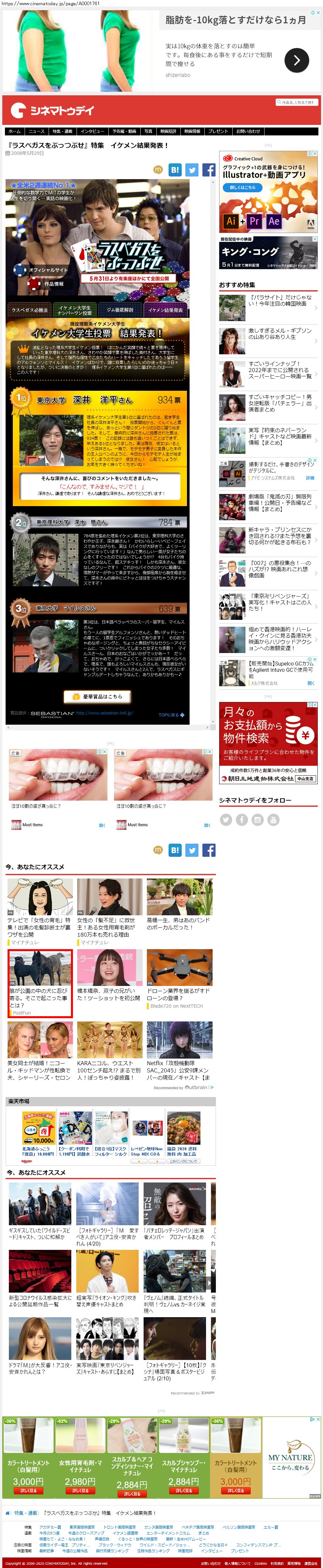323x1568 pixels.
Task: Switch to the ラスベガス必勝法 tab
Action: [x=29, y=310]
